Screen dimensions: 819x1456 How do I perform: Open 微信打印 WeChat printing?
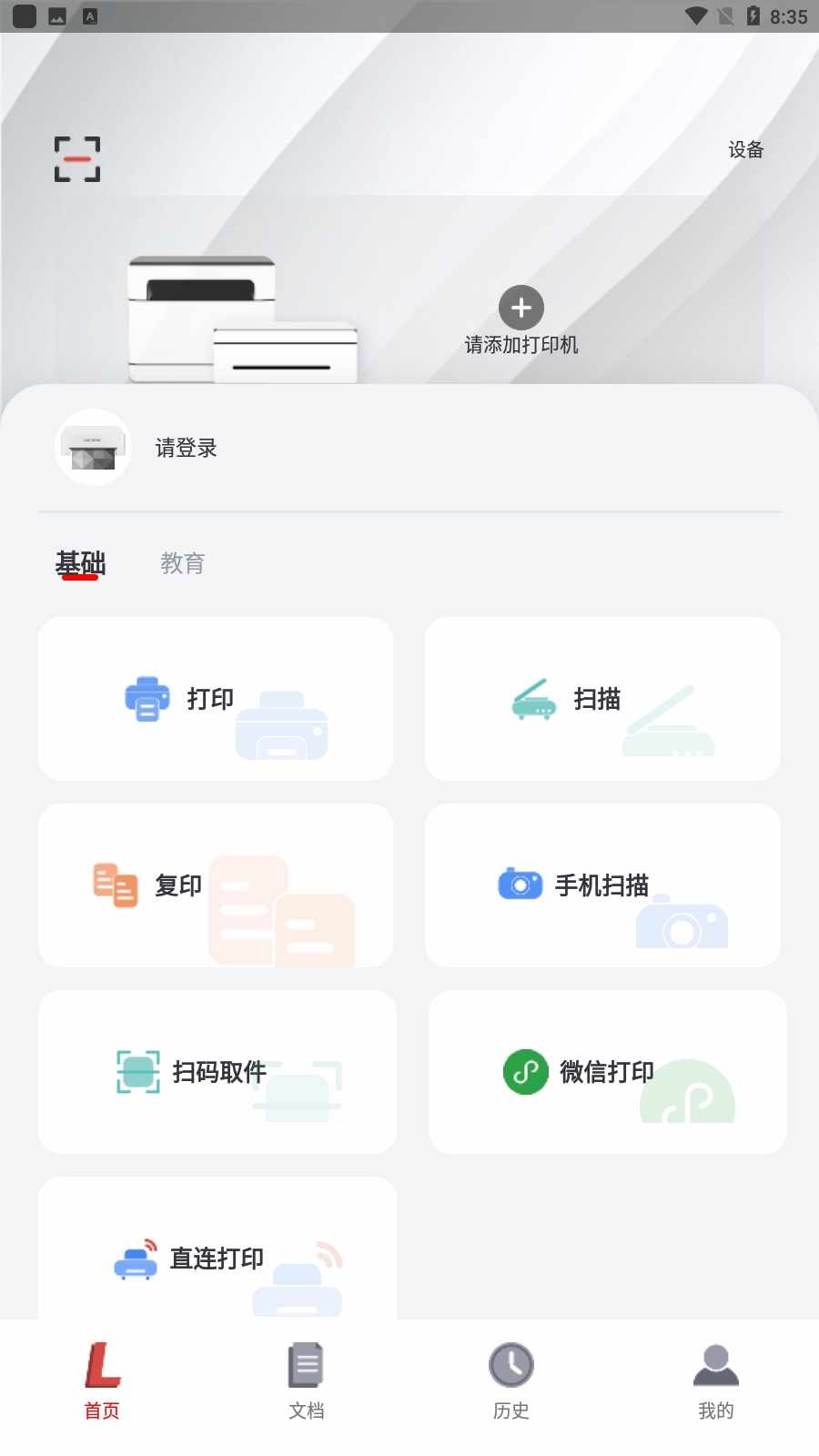point(607,1072)
